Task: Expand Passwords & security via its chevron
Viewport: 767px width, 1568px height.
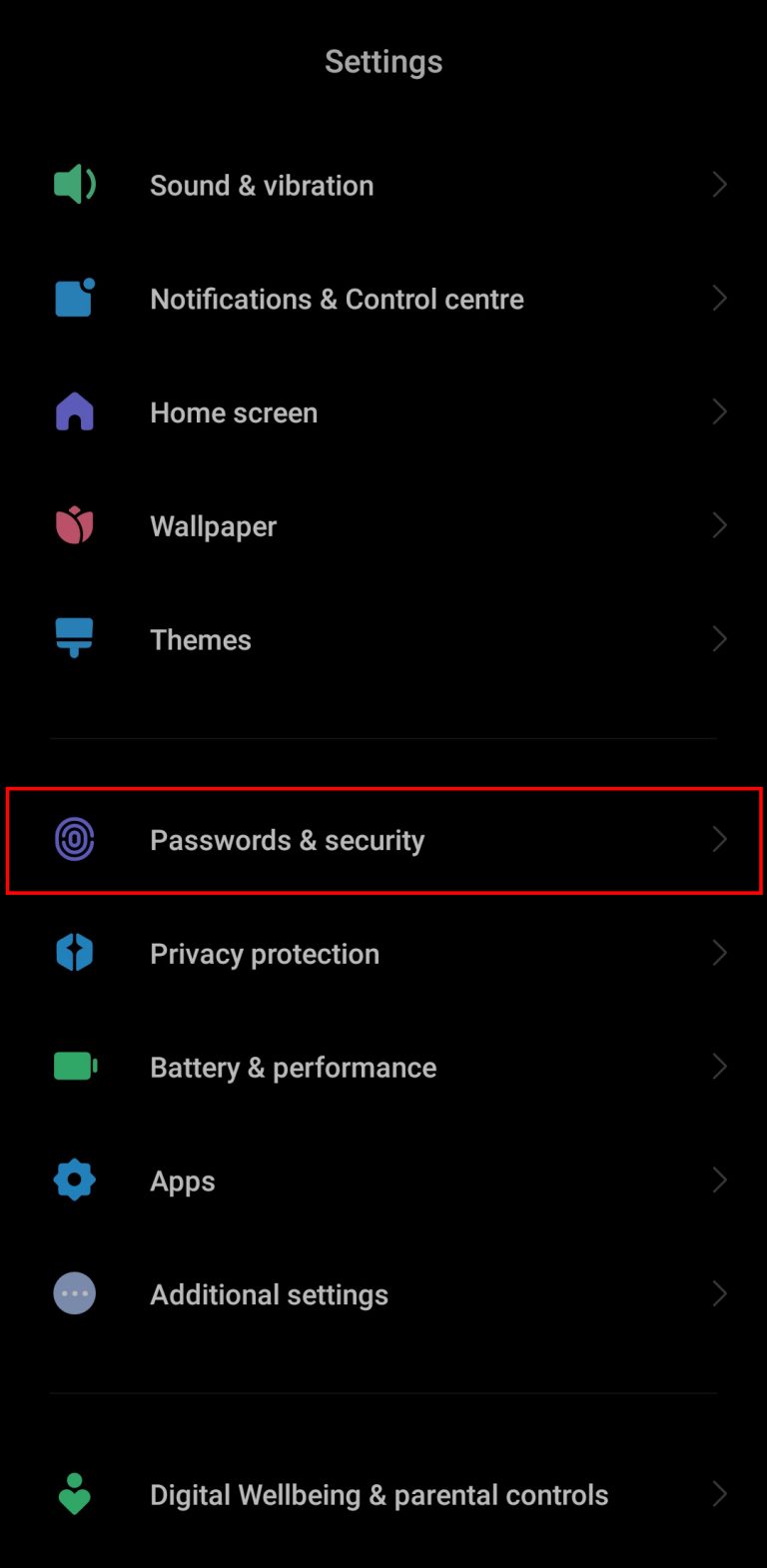Action: coord(720,839)
